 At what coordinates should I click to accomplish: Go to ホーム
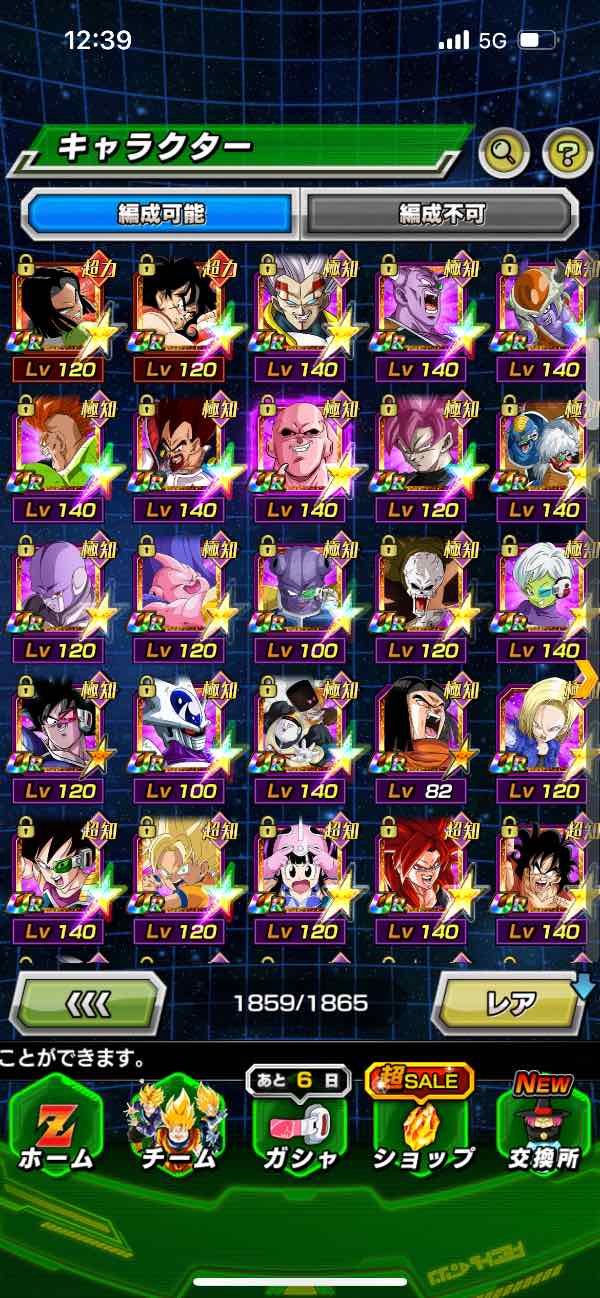coord(55,1123)
